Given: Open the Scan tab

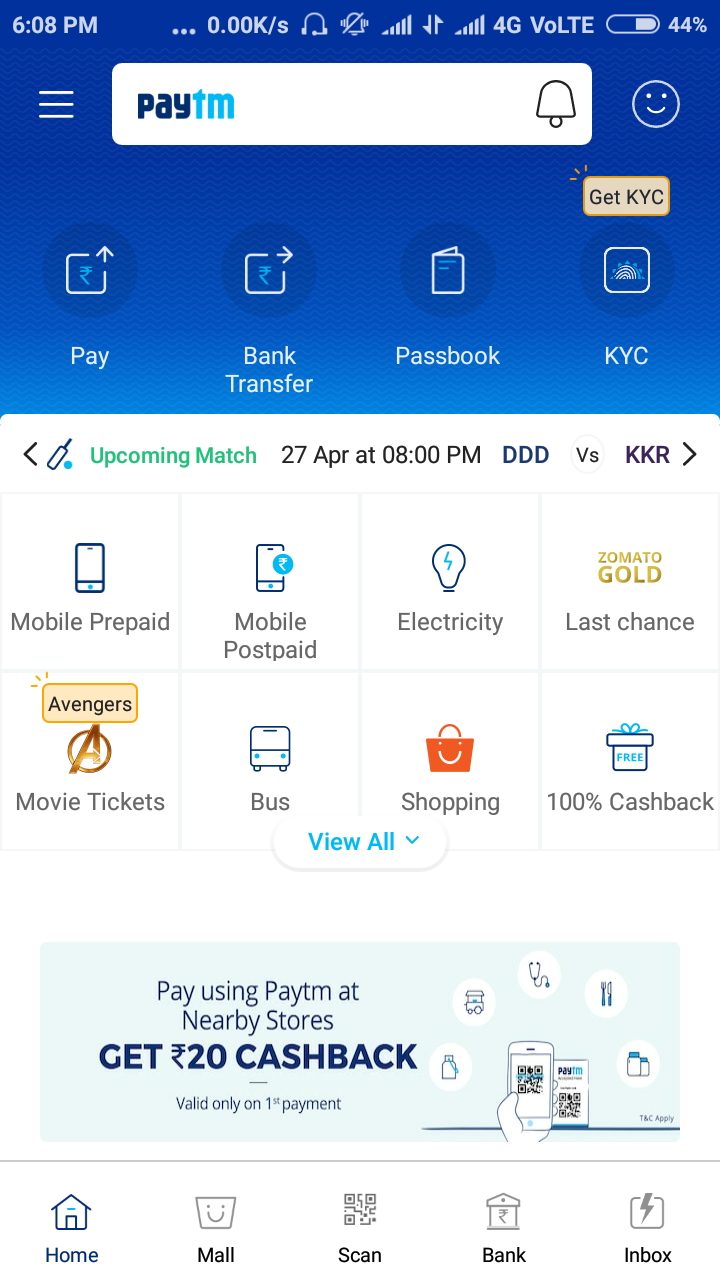Looking at the screenshot, I should 360,1226.
